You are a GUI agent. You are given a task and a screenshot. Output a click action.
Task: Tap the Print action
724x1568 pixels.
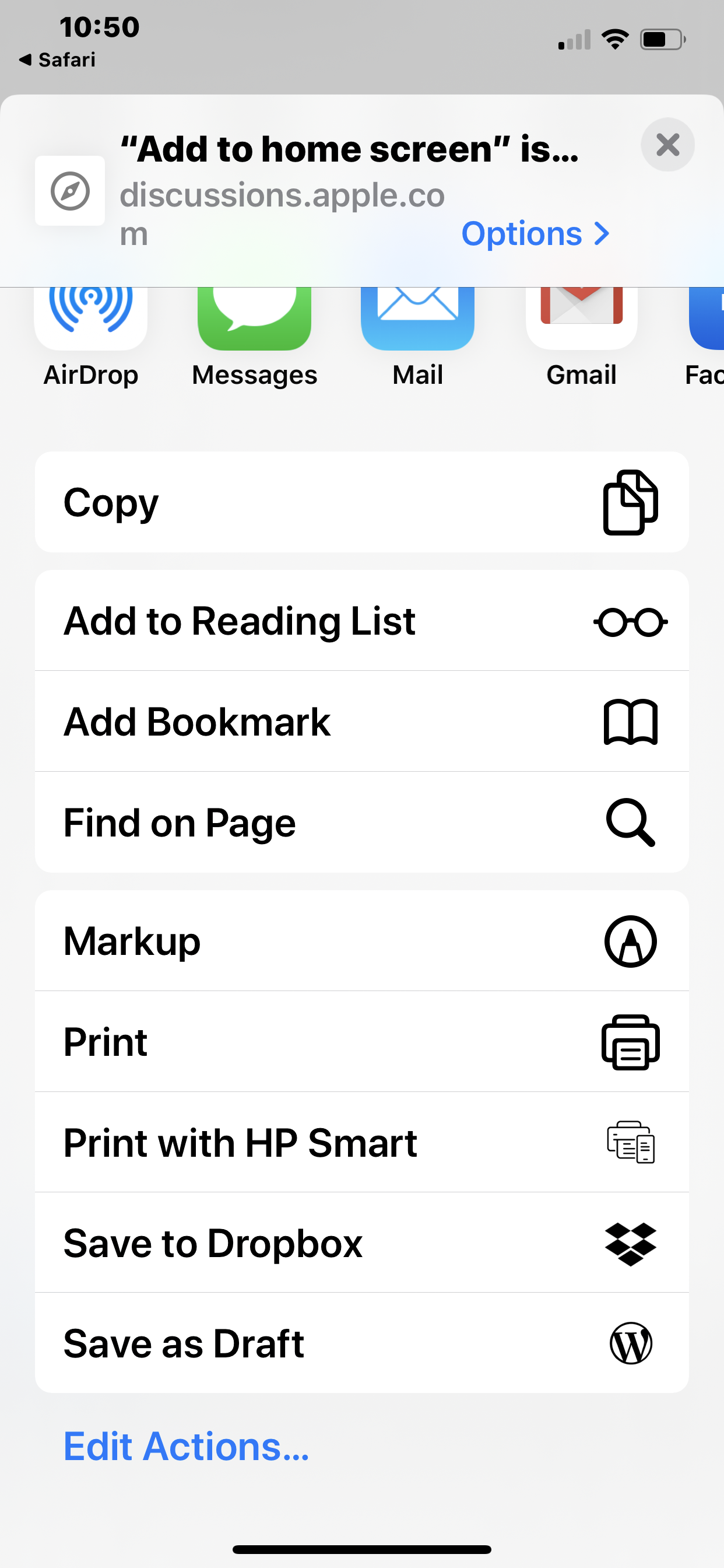tap(361, 1041)
